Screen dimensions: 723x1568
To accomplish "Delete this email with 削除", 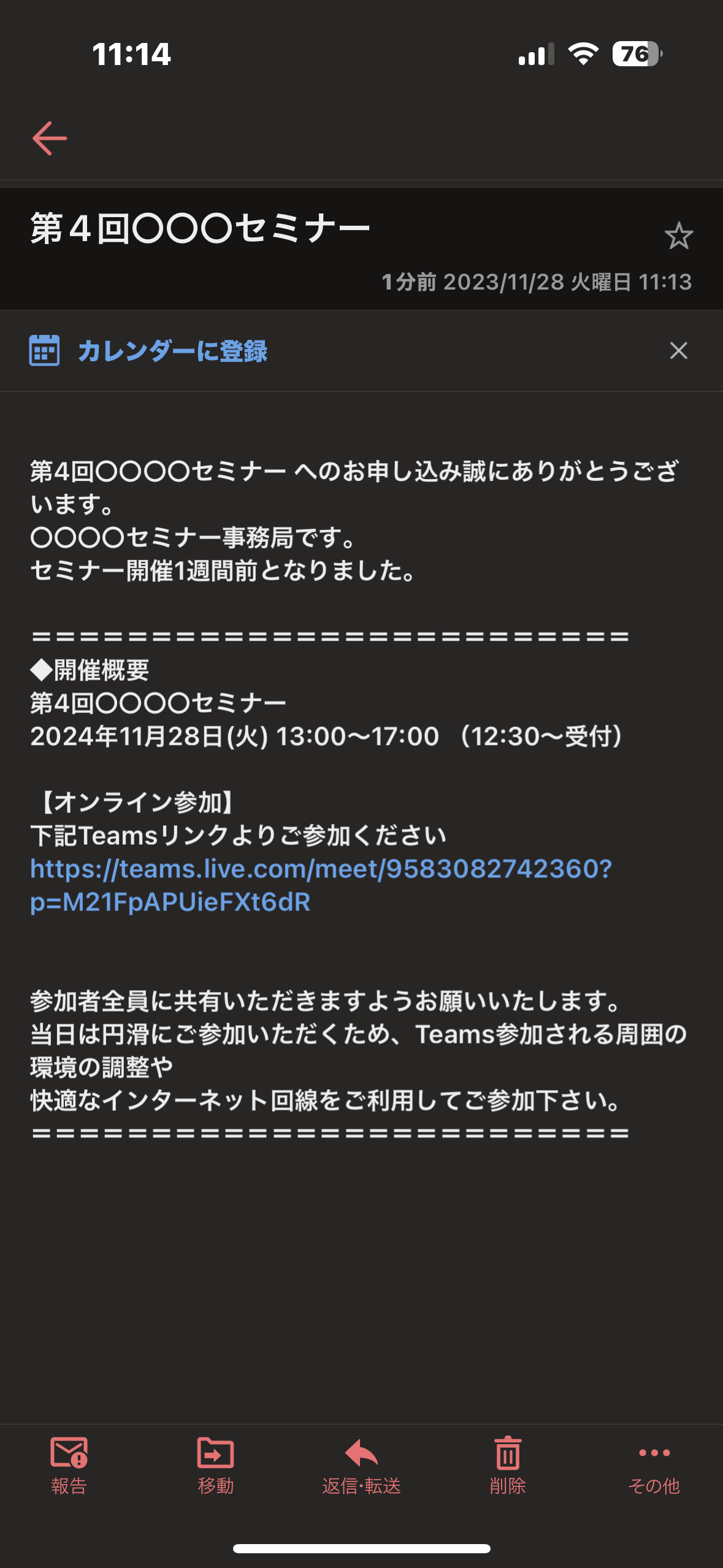I will 508,1466.
